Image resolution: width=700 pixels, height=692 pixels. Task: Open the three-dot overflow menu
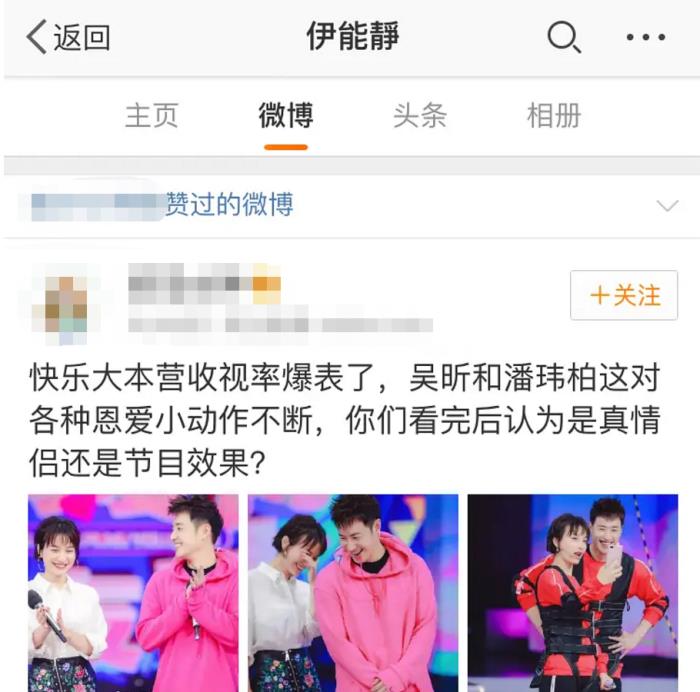(x=645, y=38)
